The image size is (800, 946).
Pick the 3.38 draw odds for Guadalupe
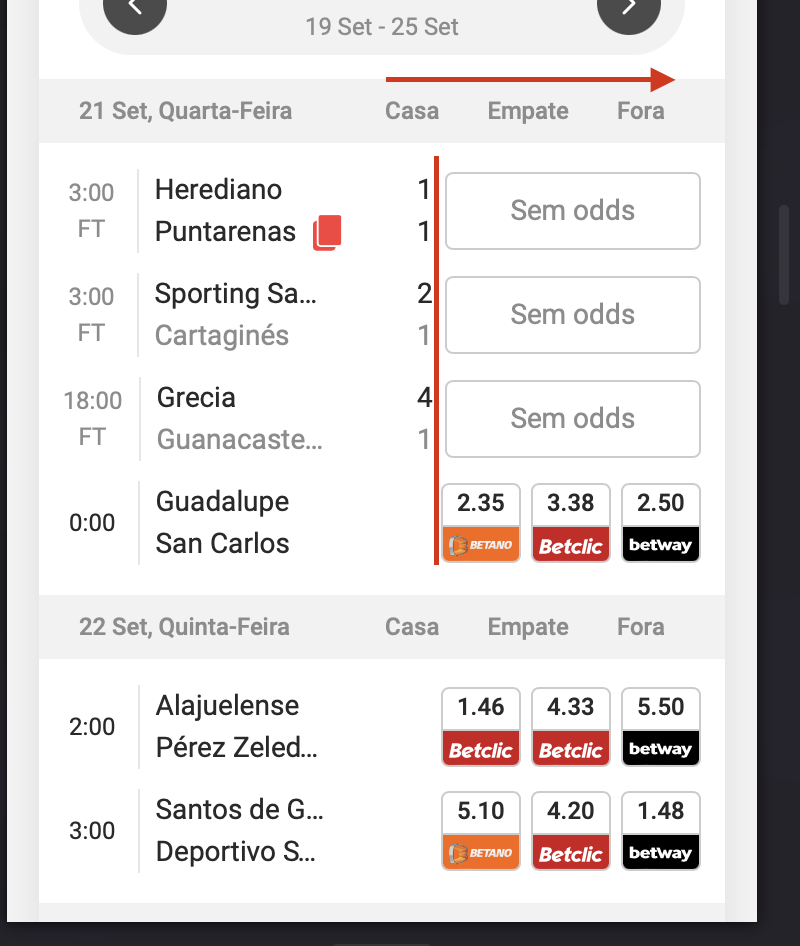(570, 502)
